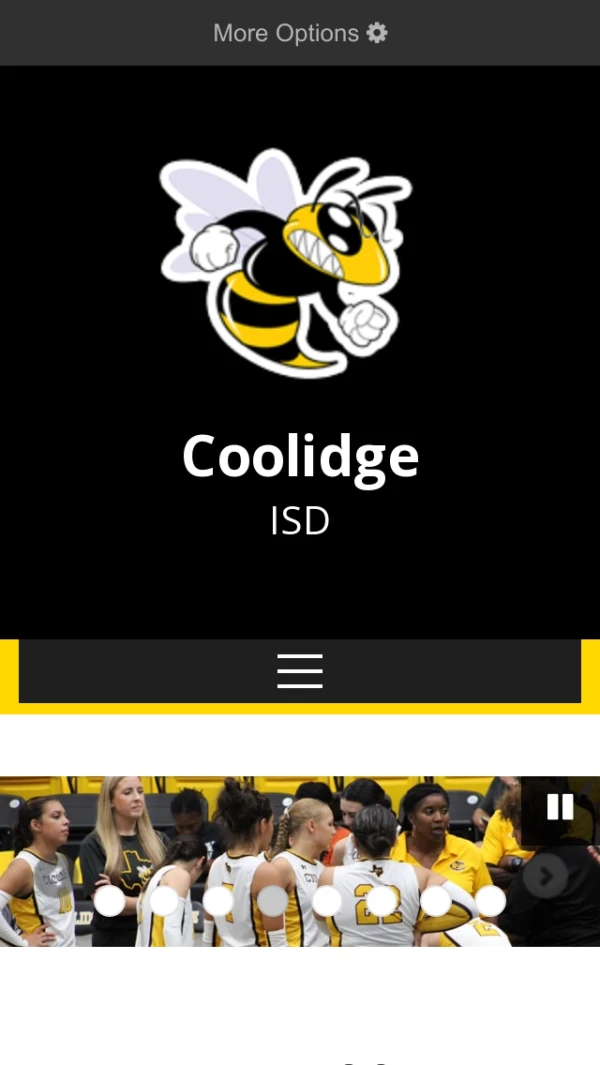Viewport: 600px width, 1065px height.
Task: Pause the photo slideshow
Action: click(559, 807)
